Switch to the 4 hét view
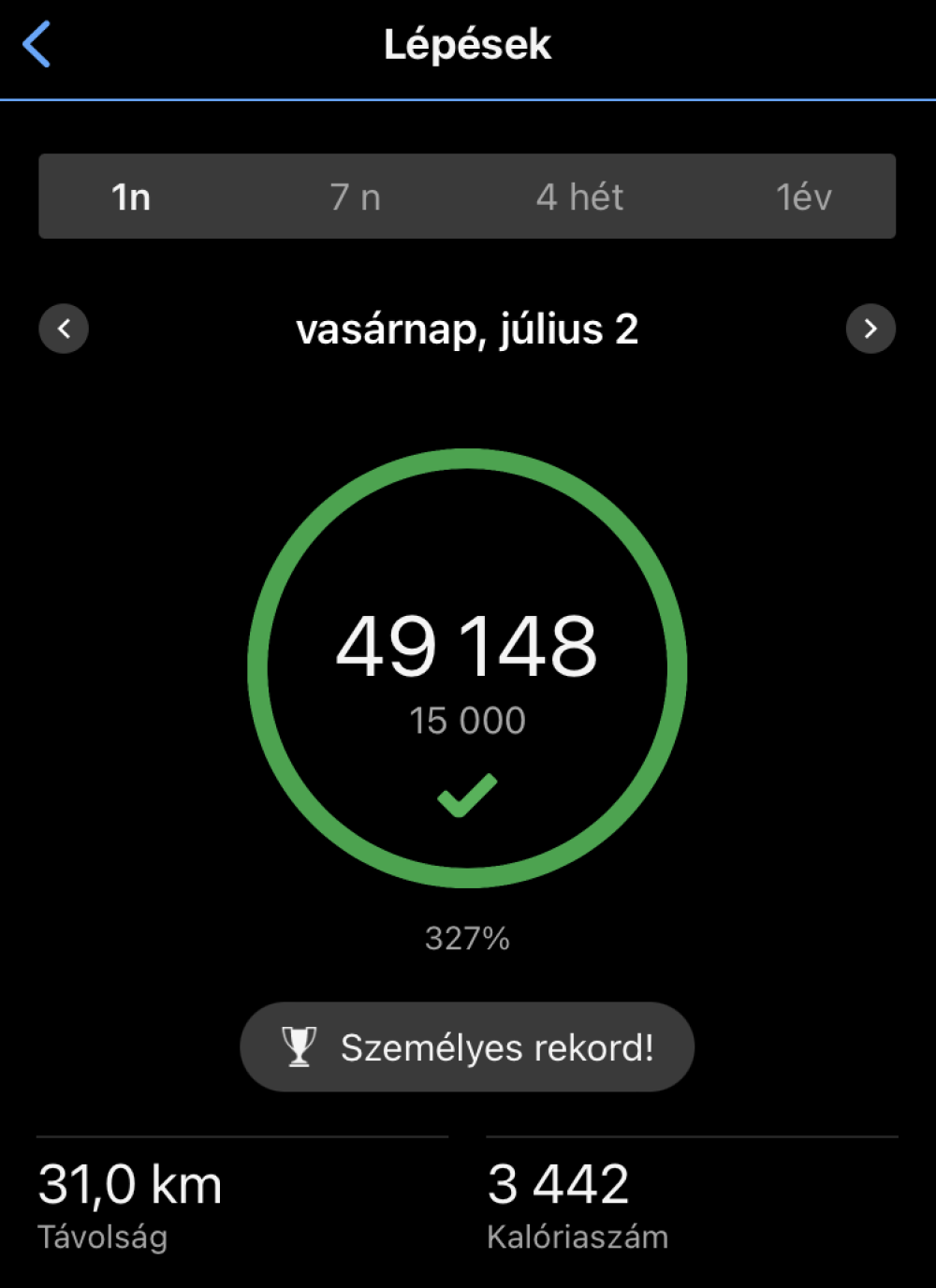The height and width of the screenshot is (1288, 936). point(579,198)
